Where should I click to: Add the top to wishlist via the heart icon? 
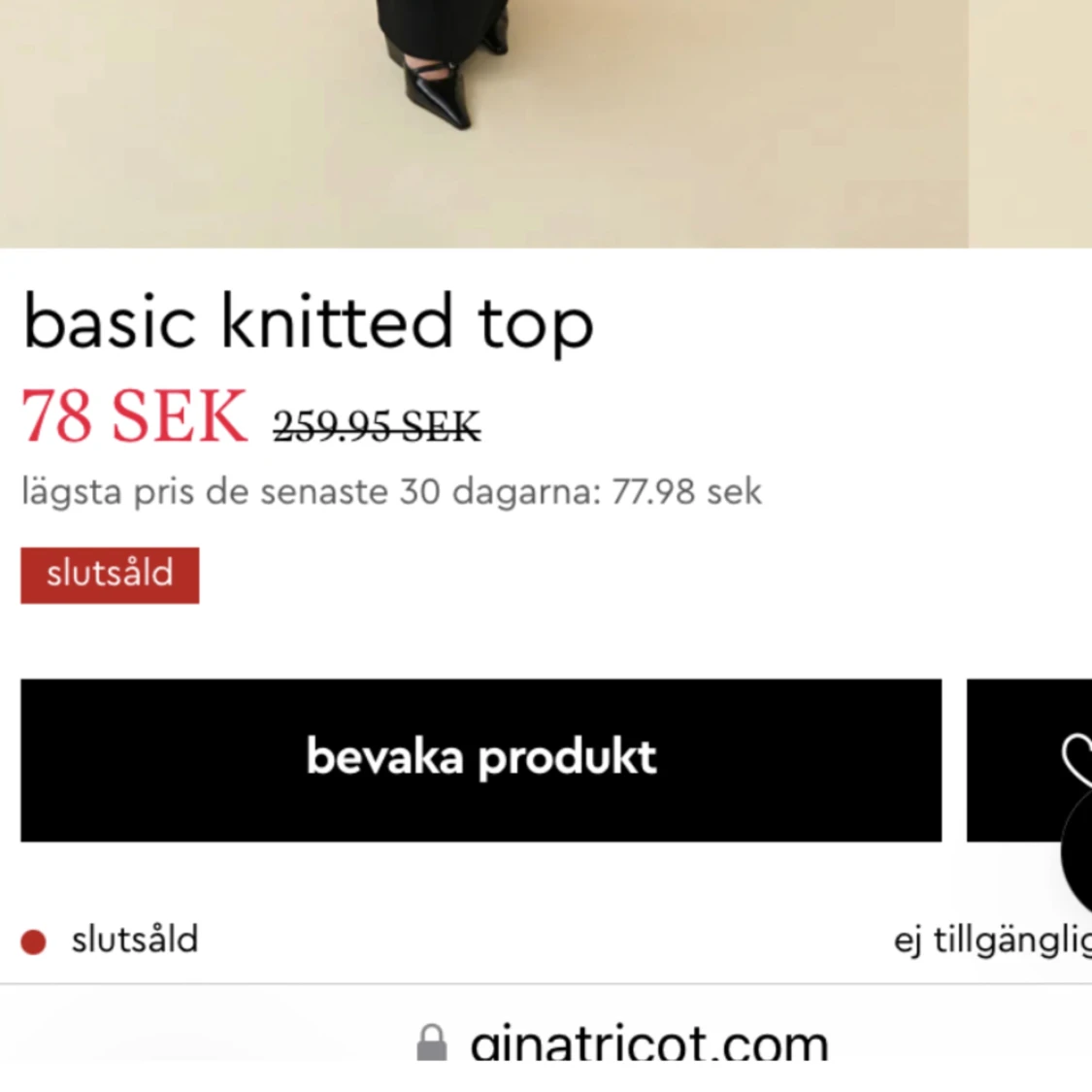[x=1029, y=760]
